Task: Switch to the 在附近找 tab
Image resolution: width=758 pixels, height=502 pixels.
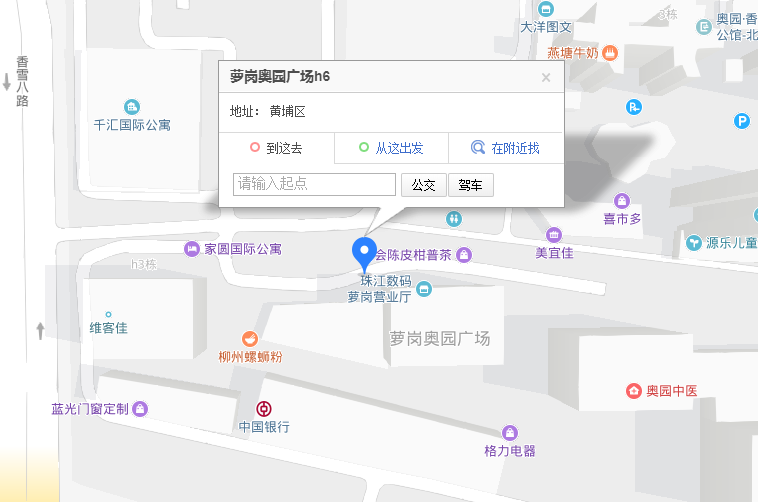Action: click(506, 148)
